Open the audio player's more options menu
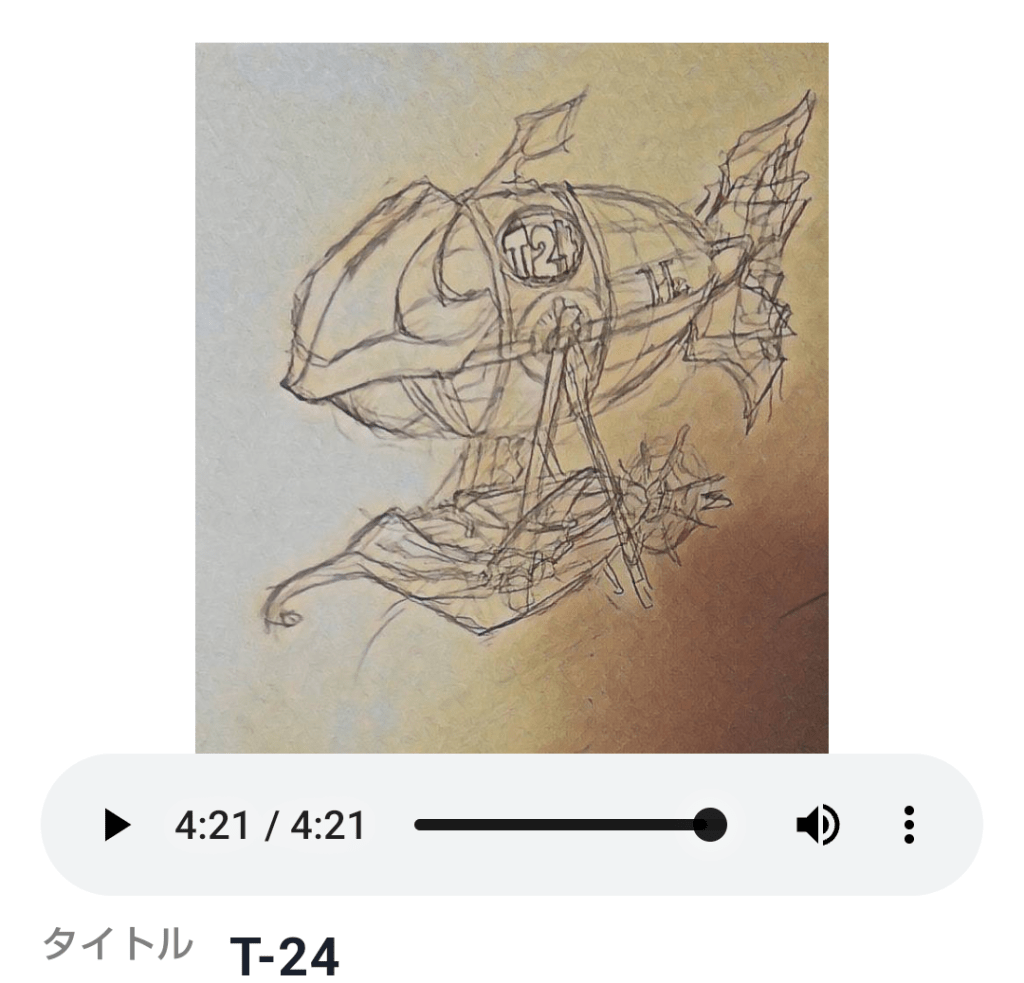 click(x=908, y=826)
